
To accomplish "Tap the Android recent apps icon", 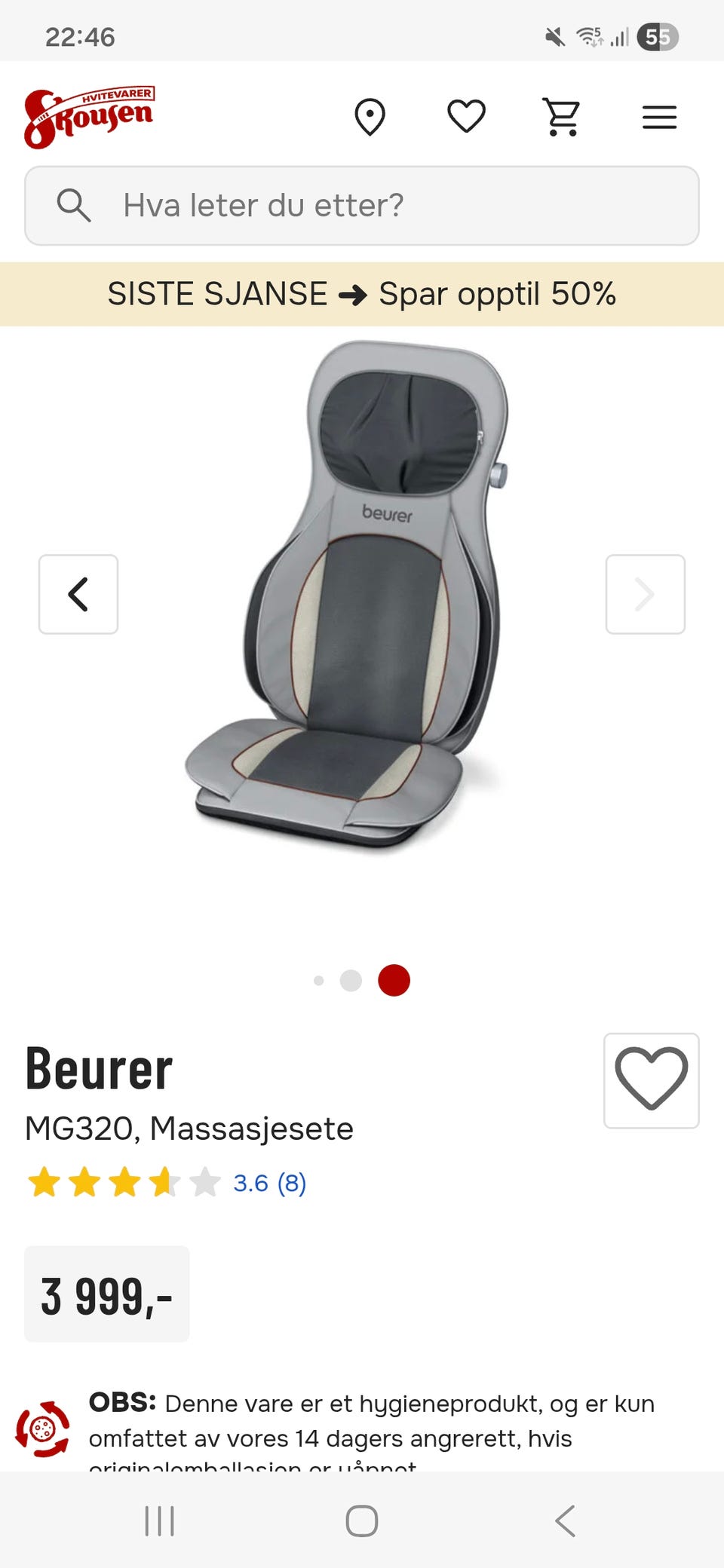I will (x=160, y=1521).
